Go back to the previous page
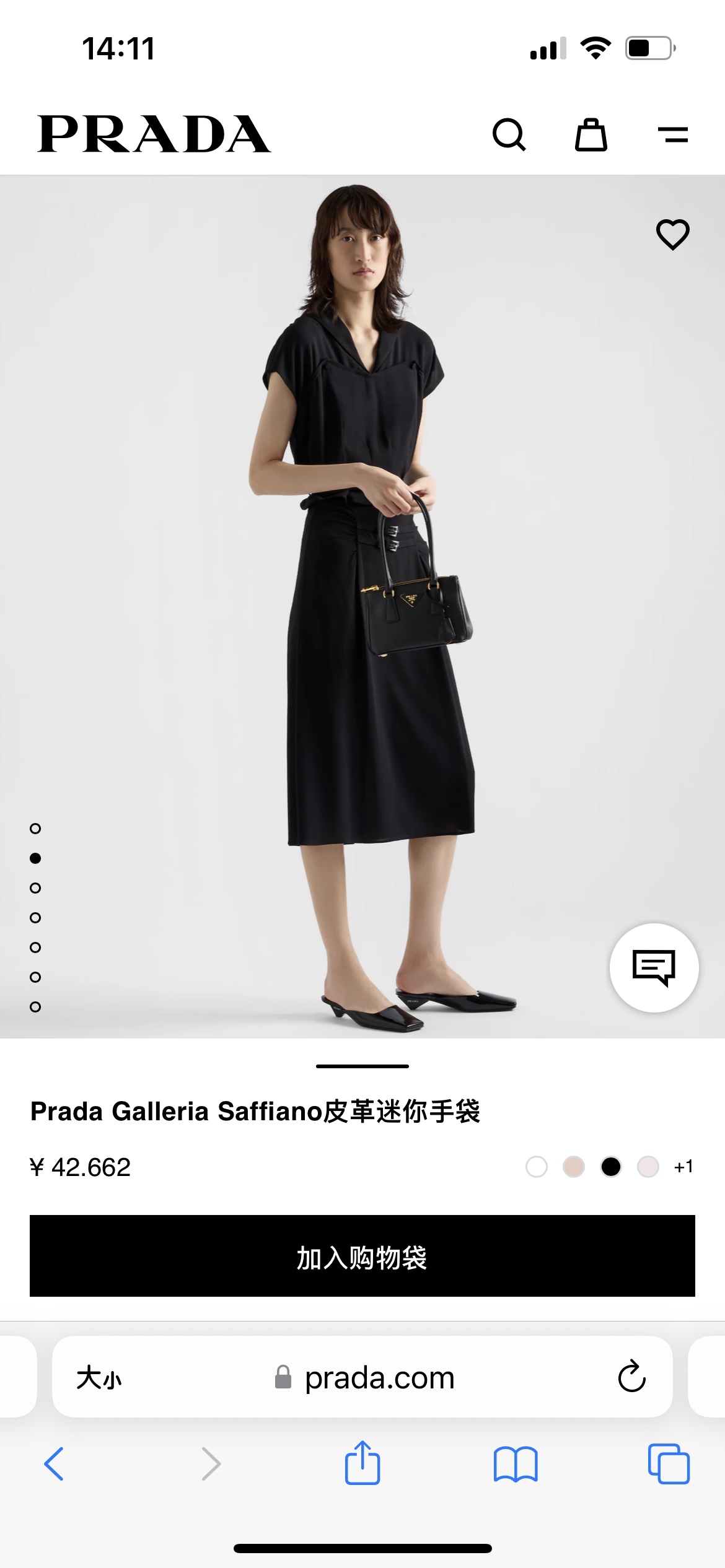The width and height of the screenshot is (725, 1568). point(55,1464)
